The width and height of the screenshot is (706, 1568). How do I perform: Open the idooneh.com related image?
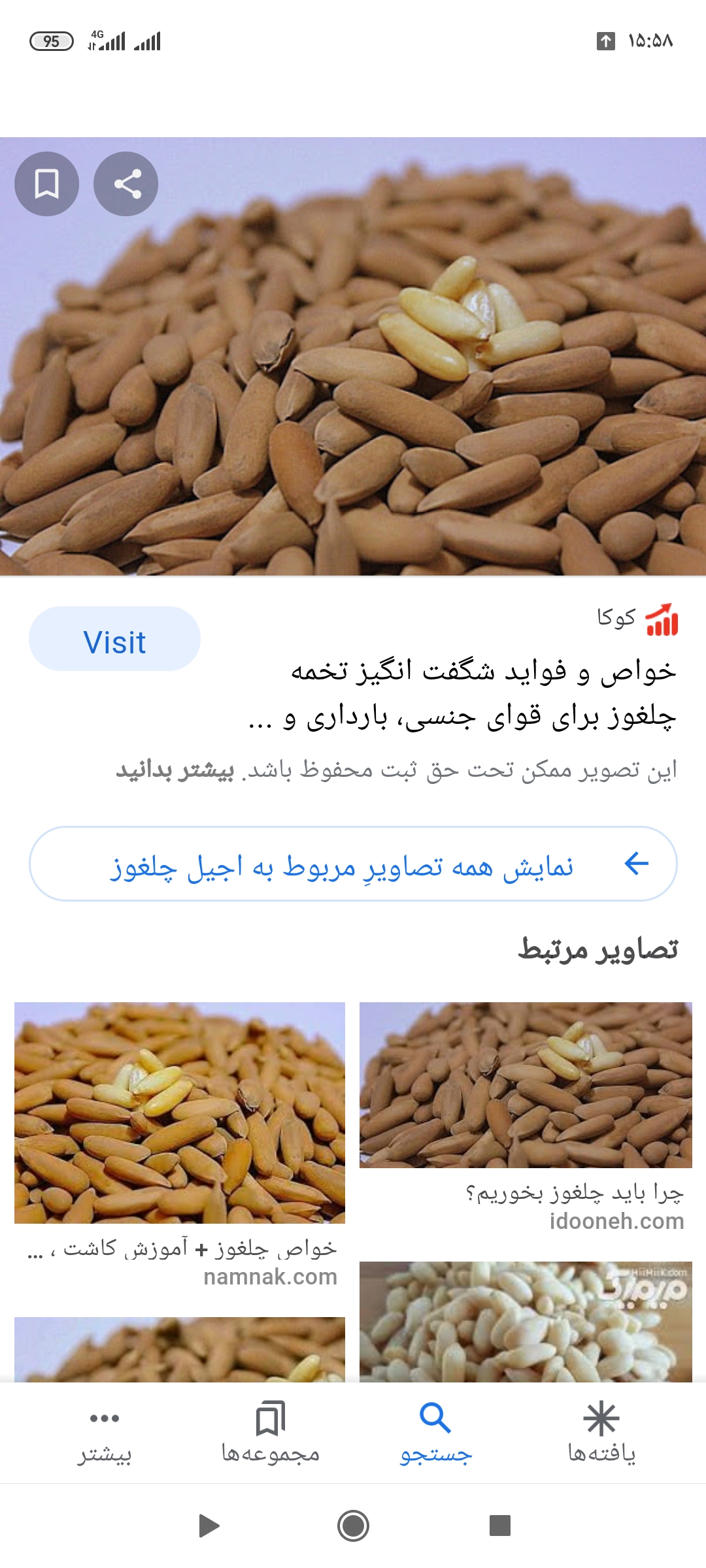526,1085
